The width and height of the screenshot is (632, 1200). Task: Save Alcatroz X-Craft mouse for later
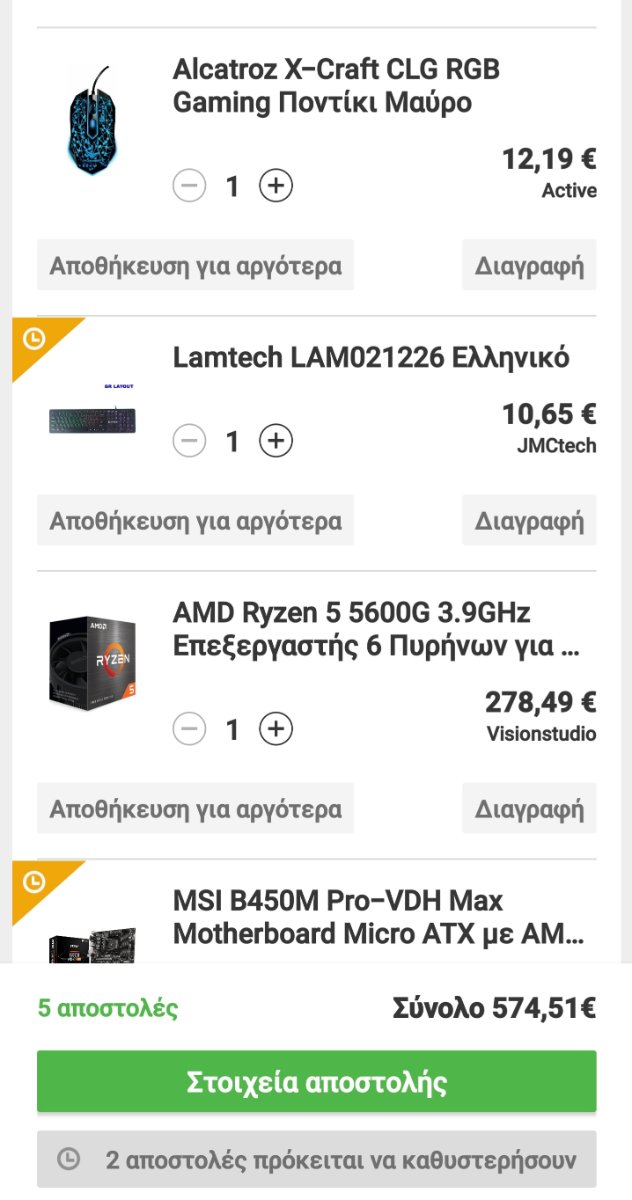coord(196,265)
